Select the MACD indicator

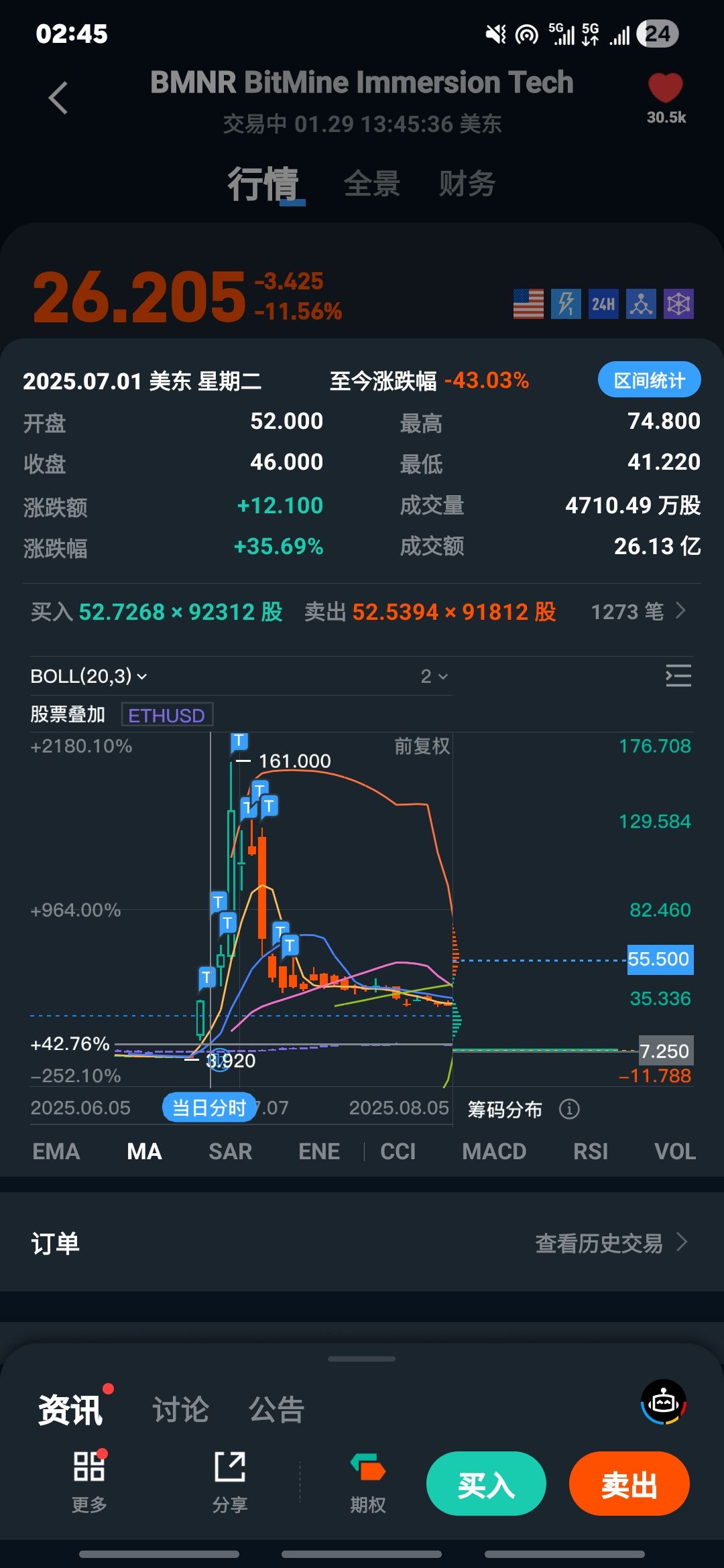pos(494,1151)
